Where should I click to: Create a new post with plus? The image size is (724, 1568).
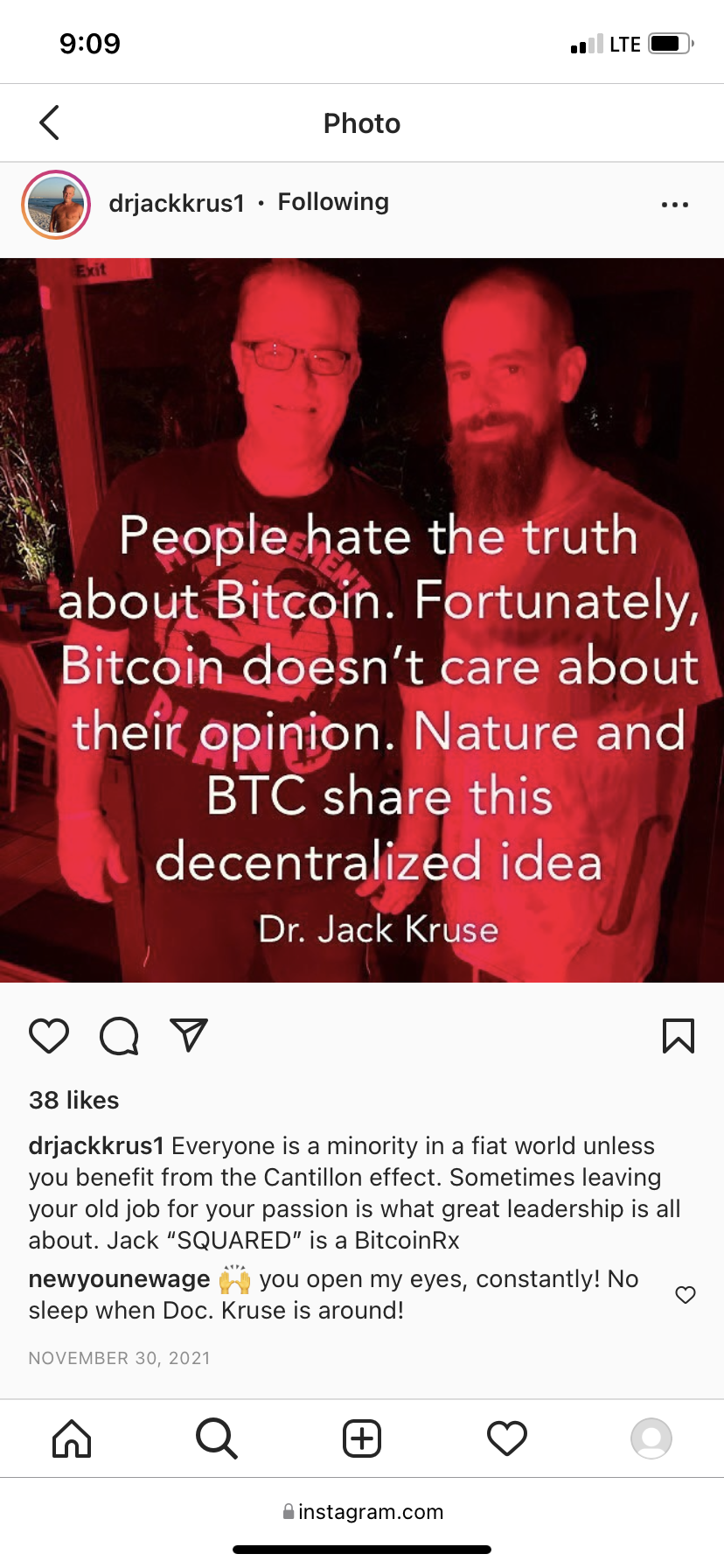coord(362,1438)
